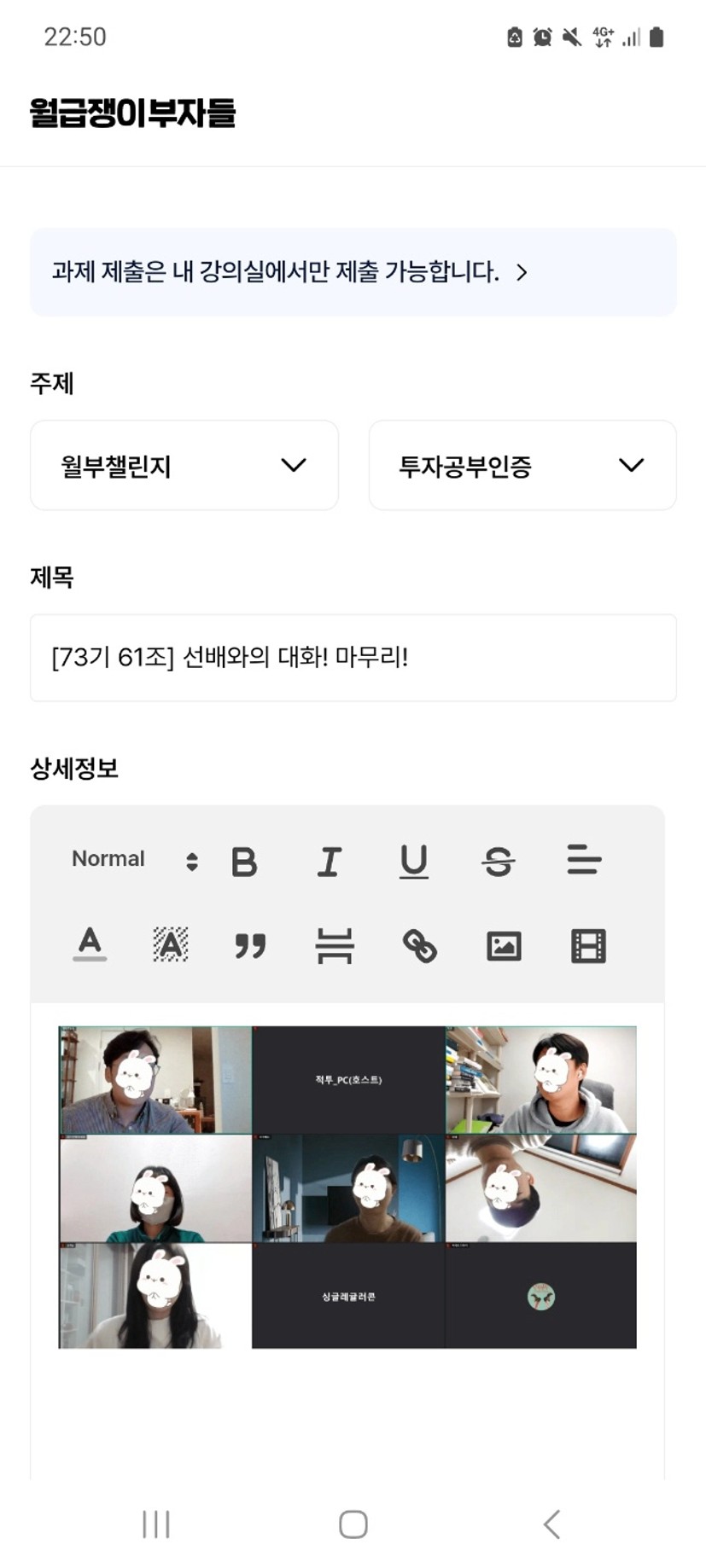Screen dimensions: 706x1568
Task: Open the 내 강의실 assignment notice banner
Action: [x=353, y=272]
